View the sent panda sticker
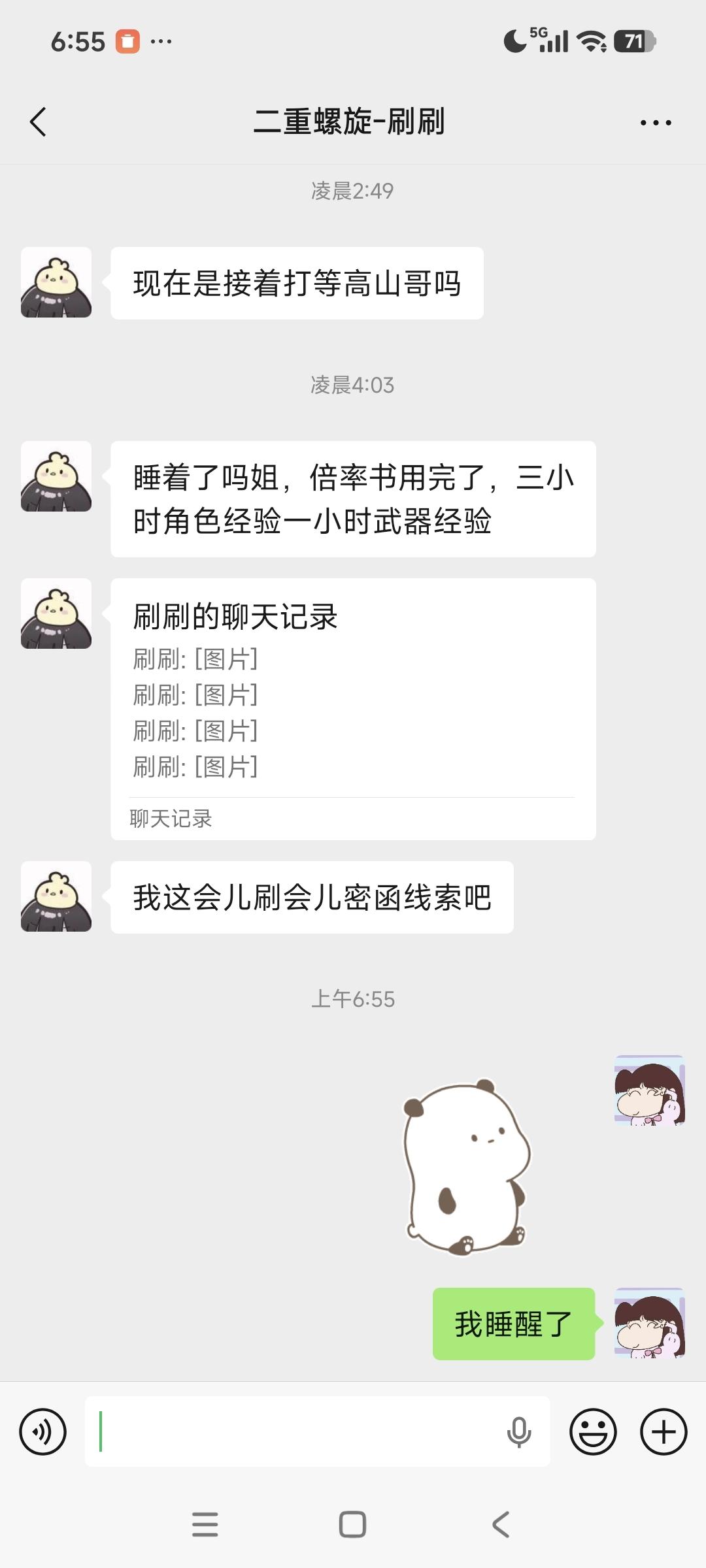 (x=467, y=1167)
